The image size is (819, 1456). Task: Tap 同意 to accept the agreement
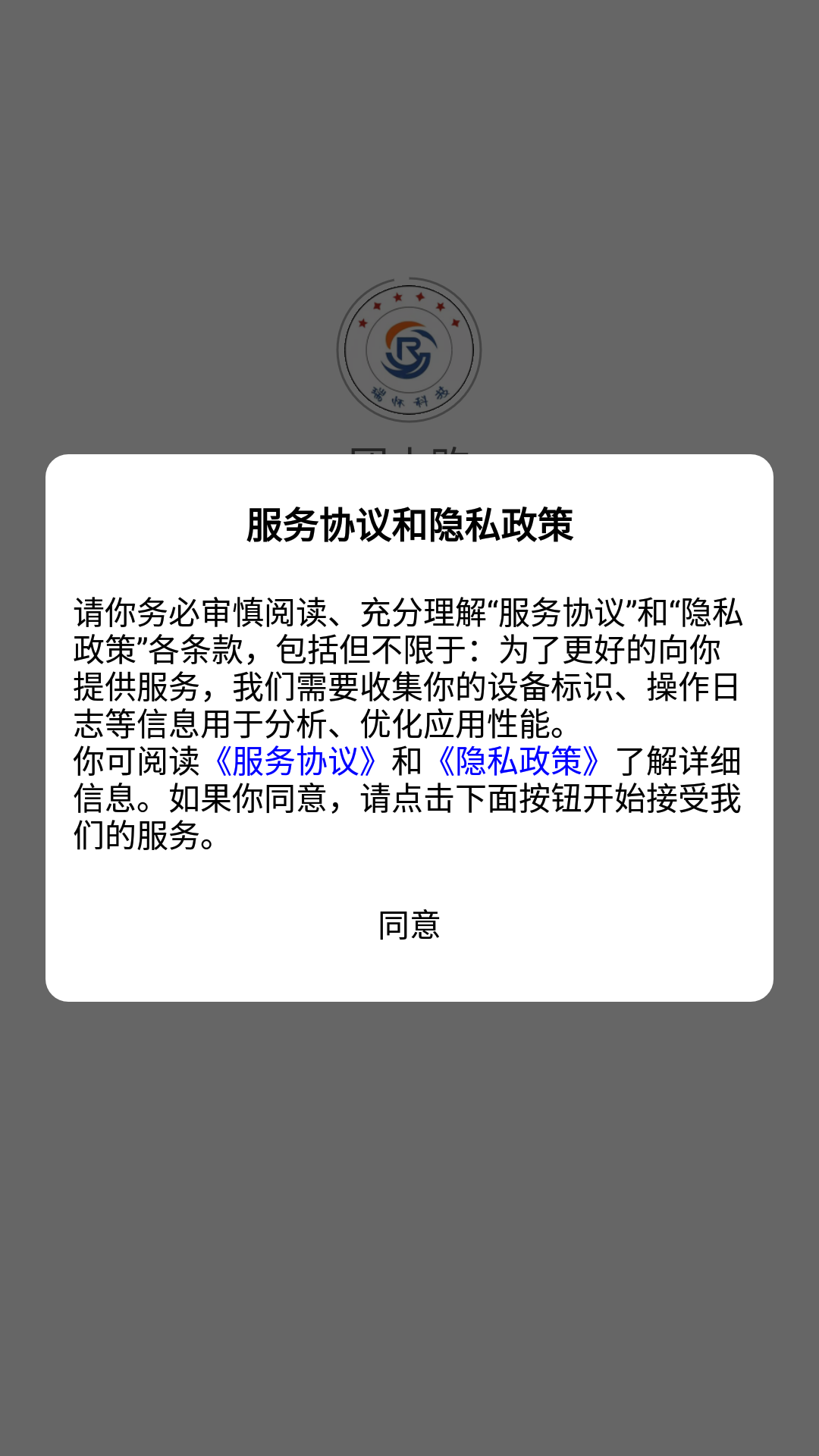[x=409, y=925]
